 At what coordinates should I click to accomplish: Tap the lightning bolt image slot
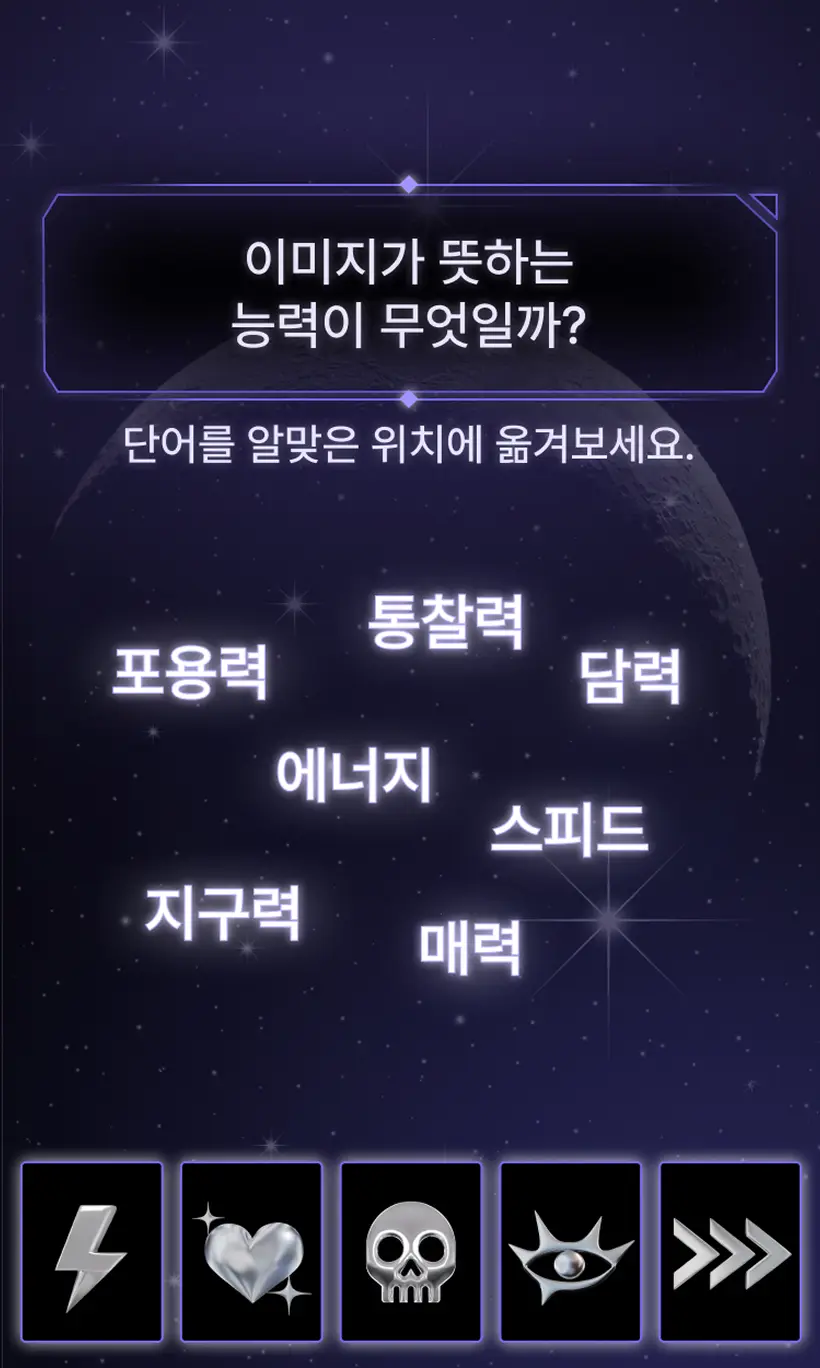(92, 1251)
